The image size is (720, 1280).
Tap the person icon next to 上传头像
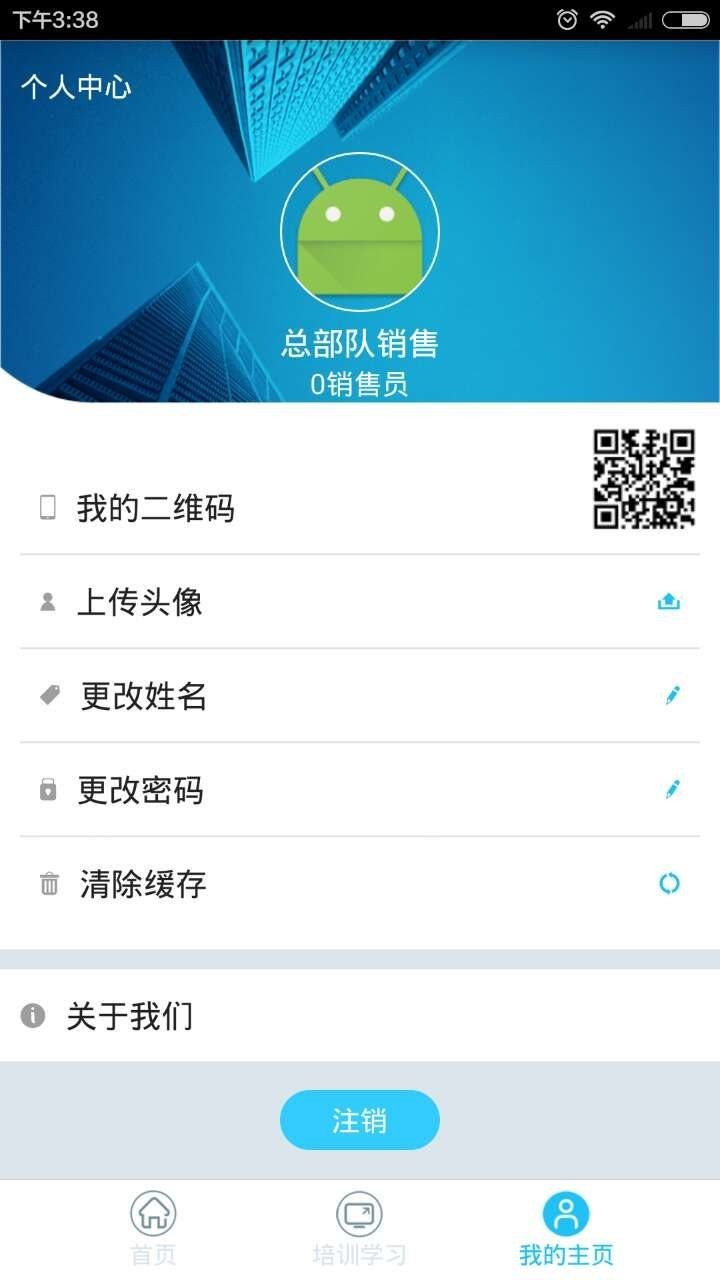point(46,601)
